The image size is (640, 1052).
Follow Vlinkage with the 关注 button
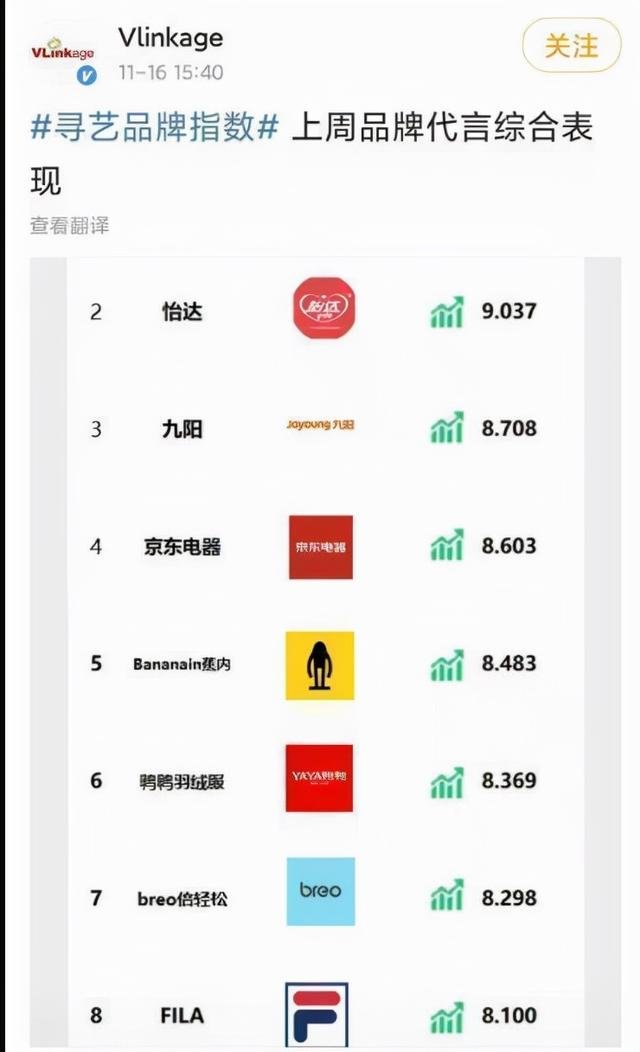[571, 45]
